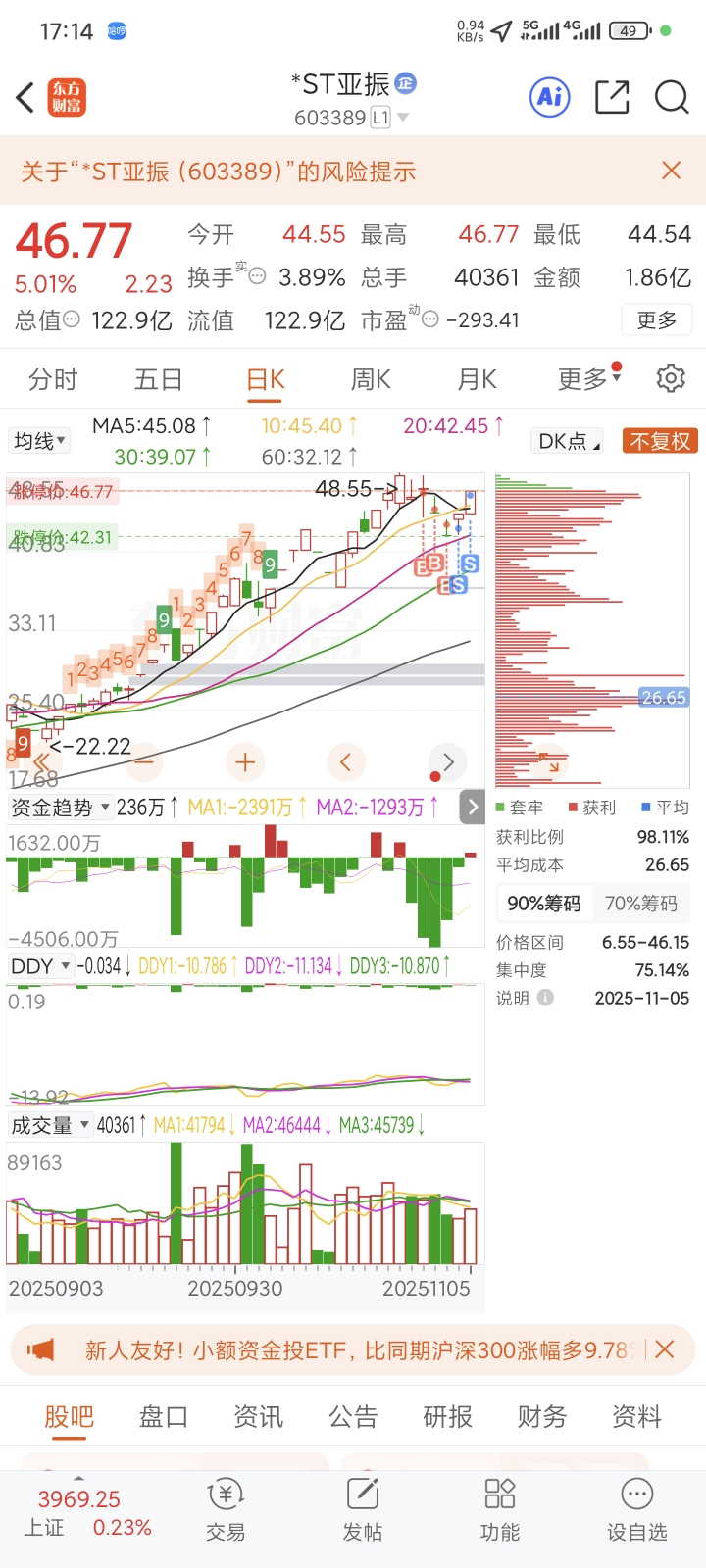Toggle the 不复权 adjustment button
This screenshot has width=706, height=1568.
coord(660,441)
